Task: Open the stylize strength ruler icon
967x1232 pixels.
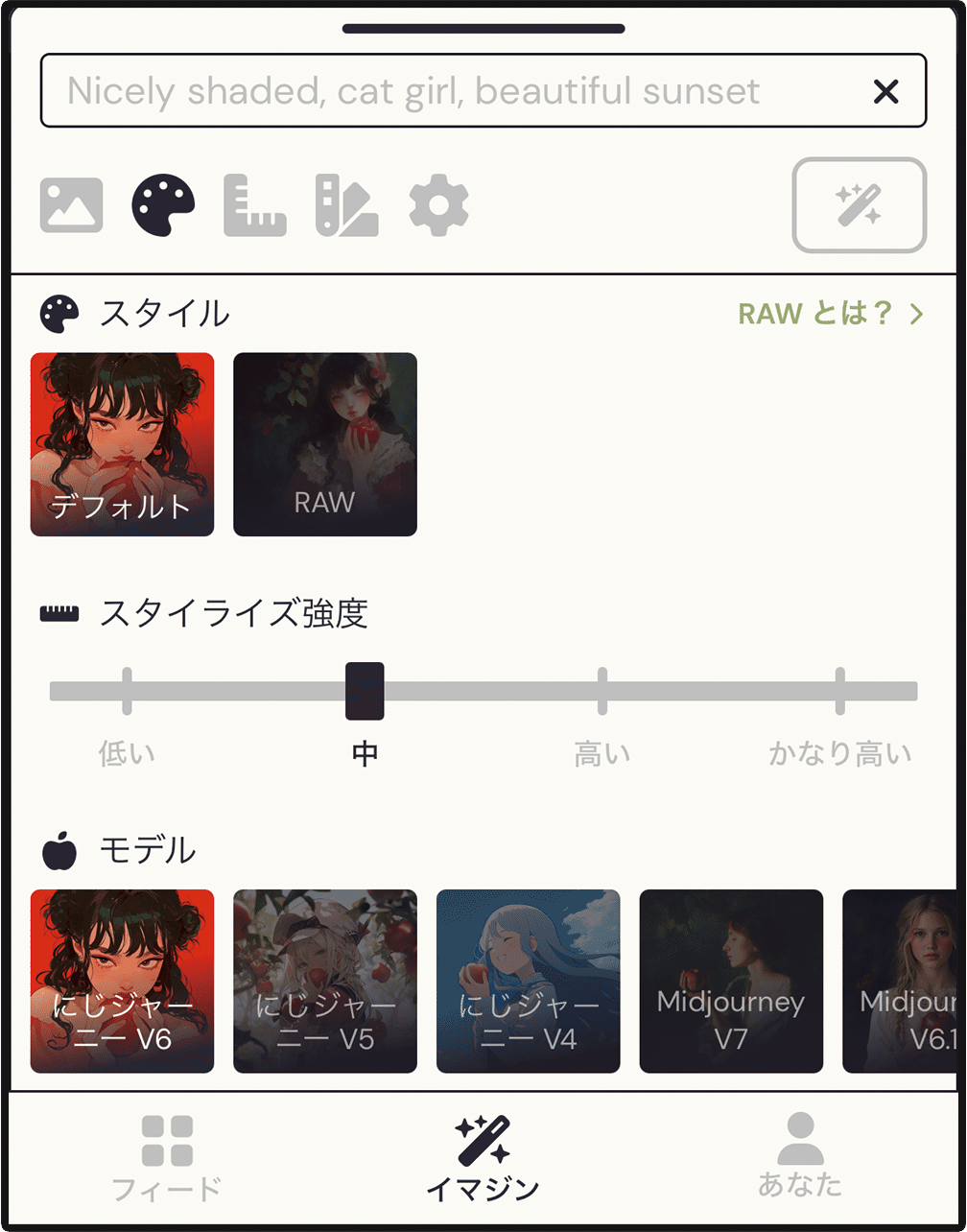Action: (253, 204)
